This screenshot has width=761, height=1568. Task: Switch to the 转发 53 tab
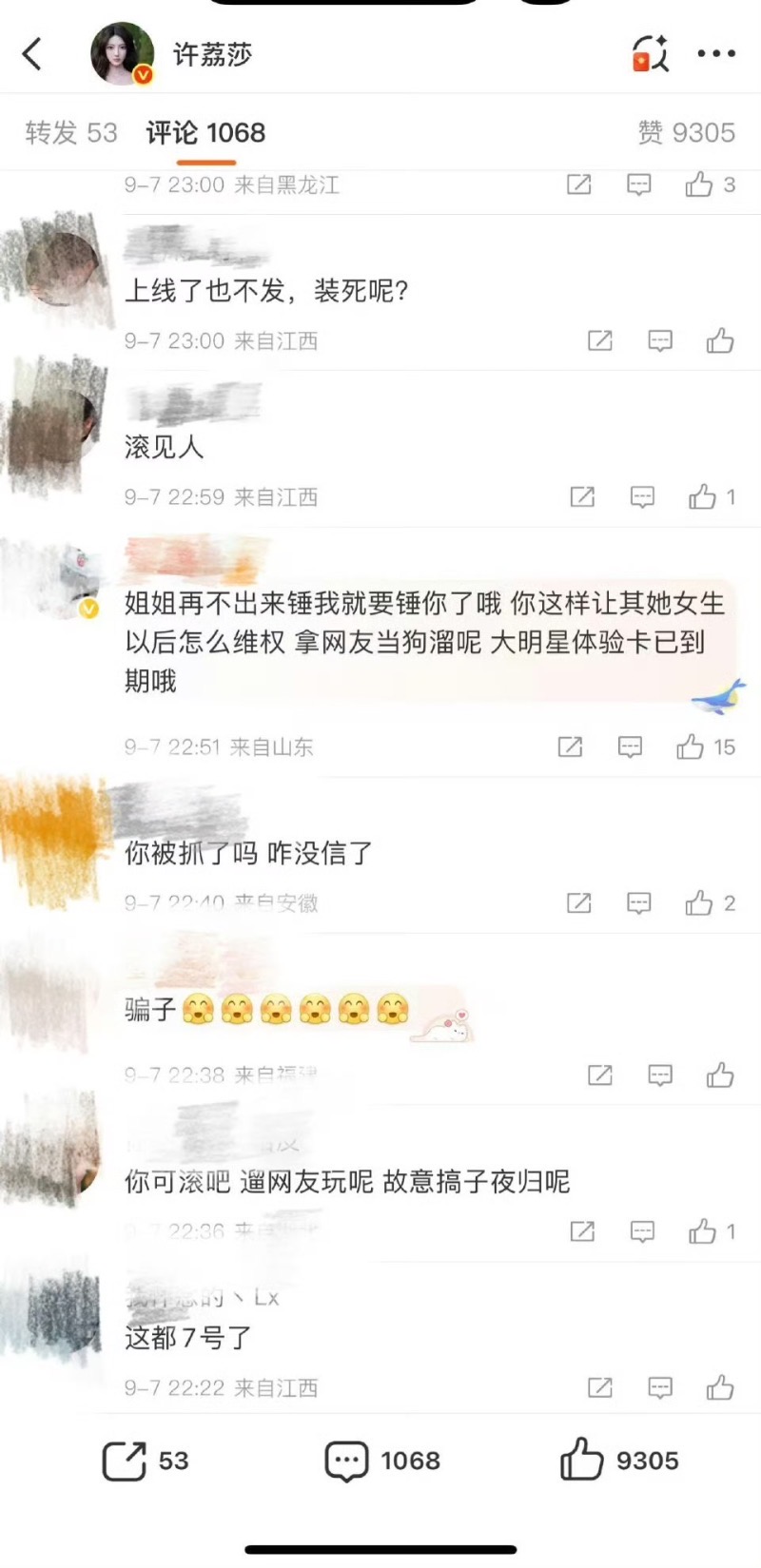pyautogui.click(x=71, y=132)
